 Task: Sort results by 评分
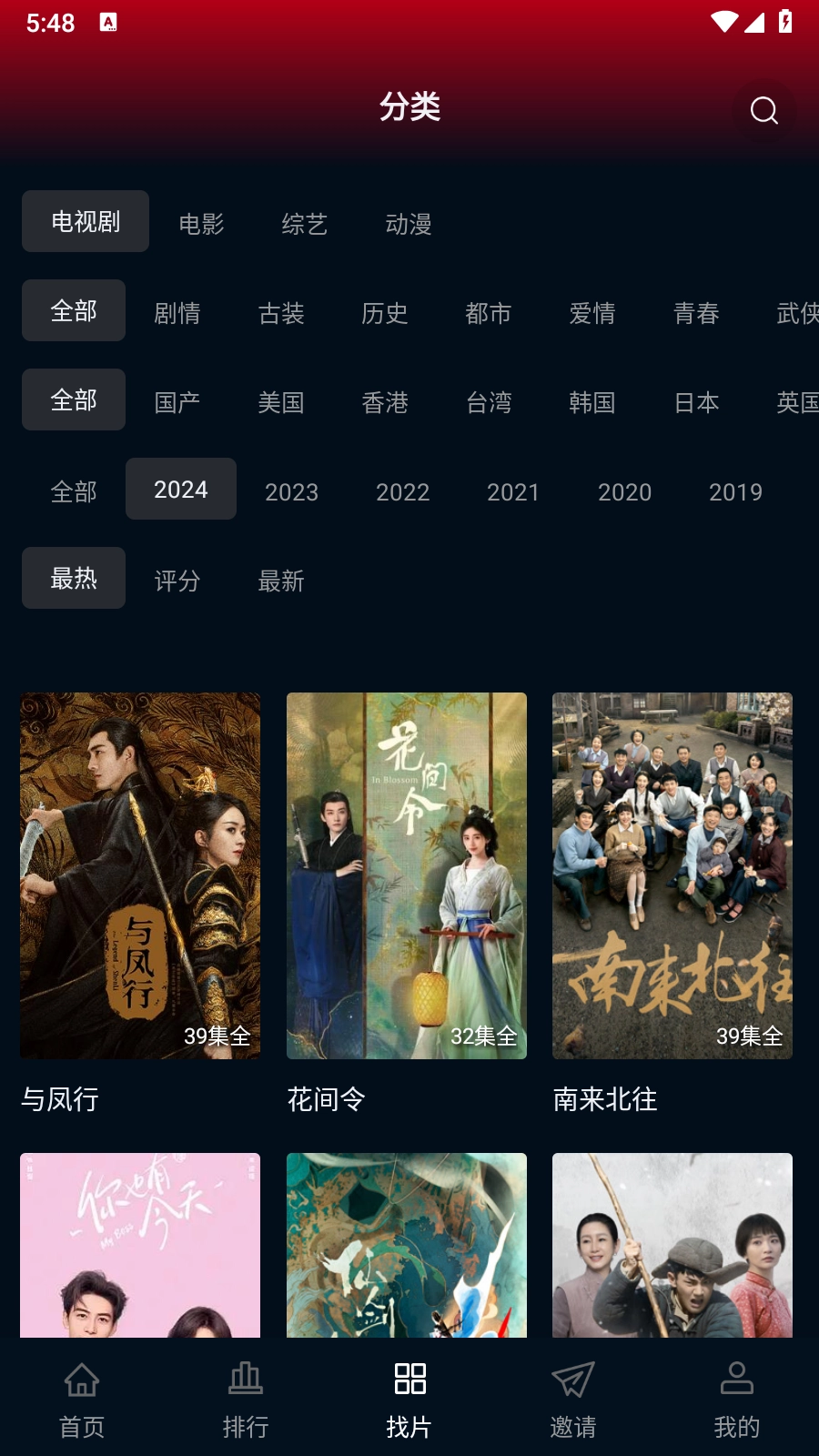[177, 581]
